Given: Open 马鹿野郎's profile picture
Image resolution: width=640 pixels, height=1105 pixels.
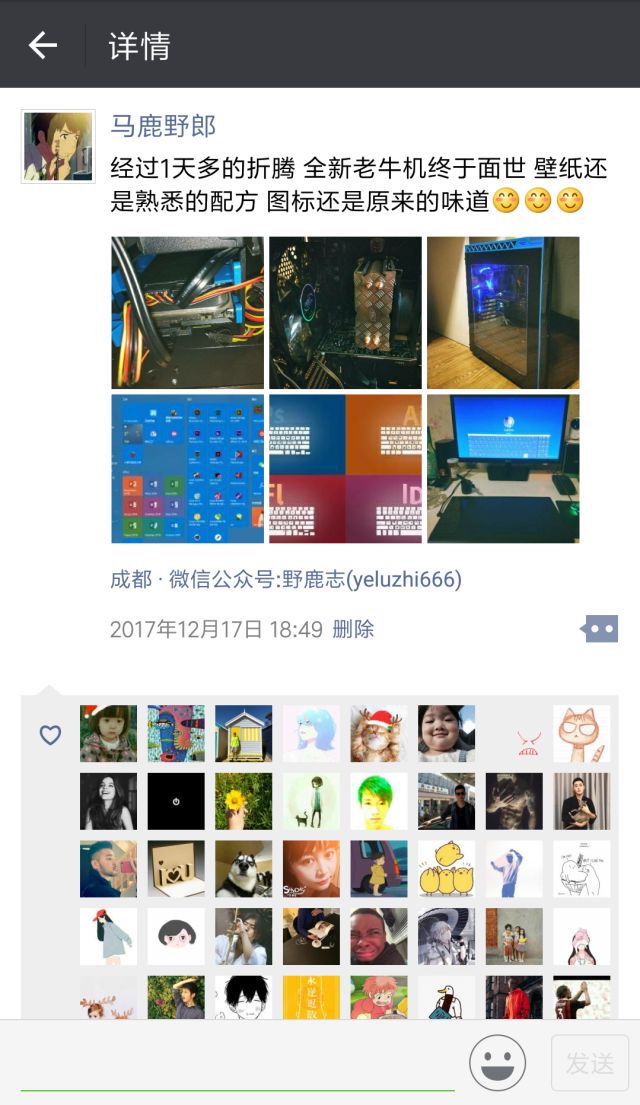Looking at the screenshot, I should [x=58, y=147].
